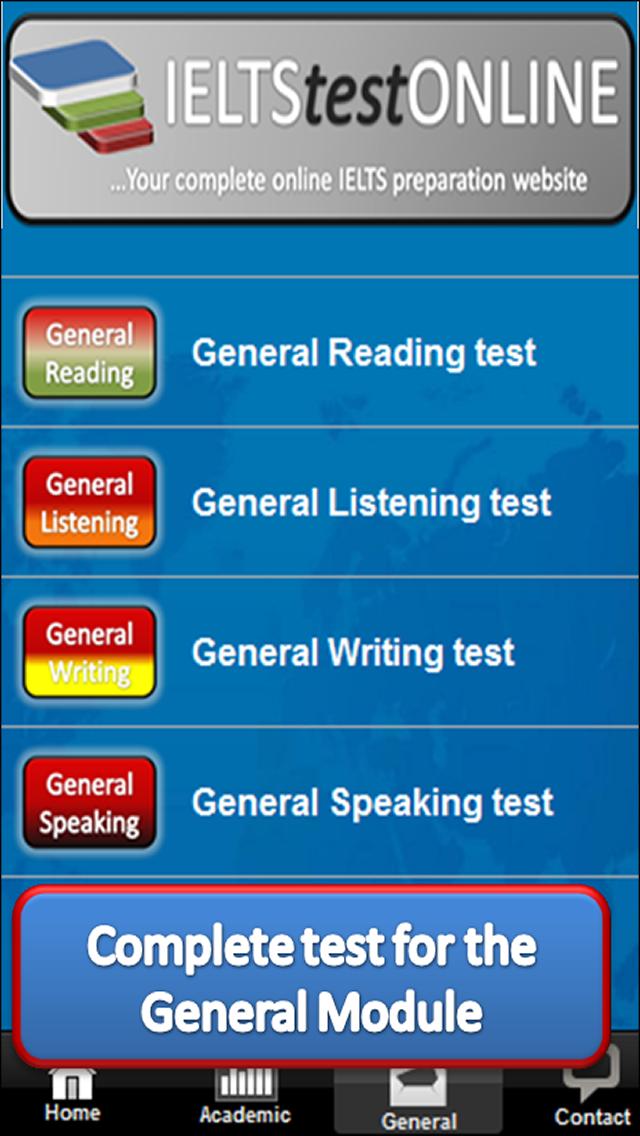Screen dimensions: 640x1136
Task: Select the General tab
Action: [x=418, y=1105]
